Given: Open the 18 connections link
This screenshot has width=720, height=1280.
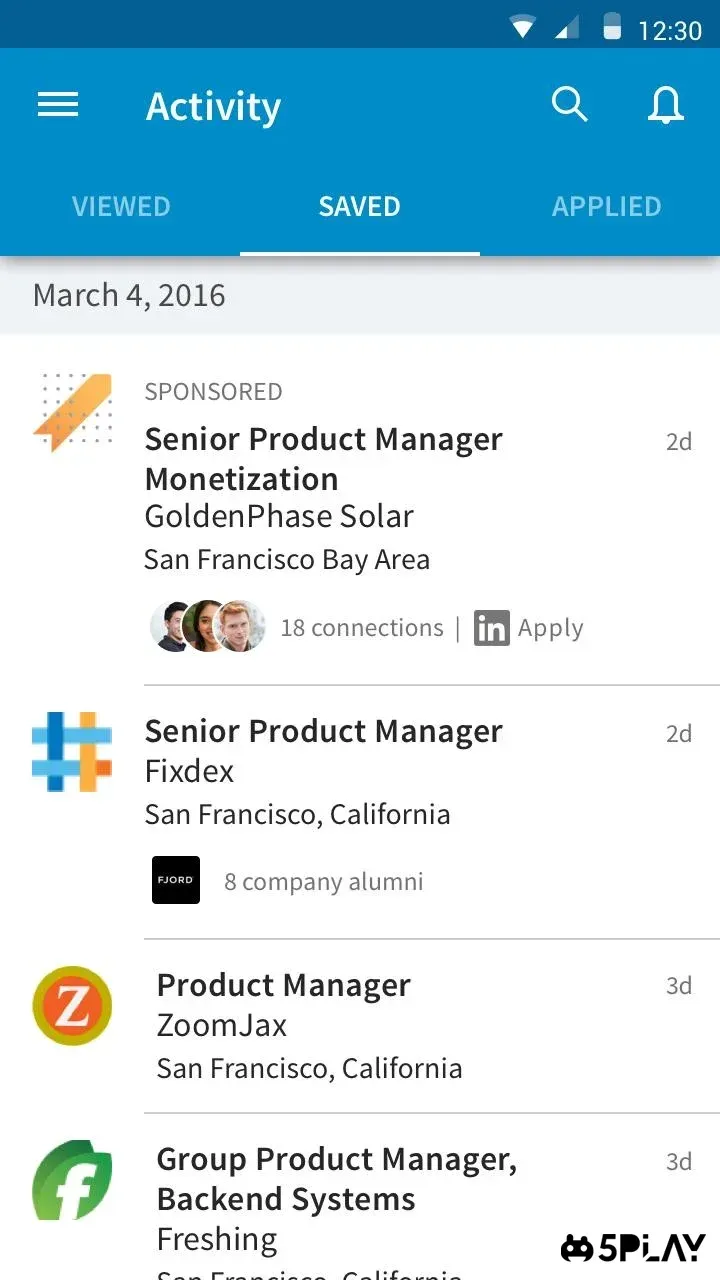Looking at the screenshot, I should point(362,627).
